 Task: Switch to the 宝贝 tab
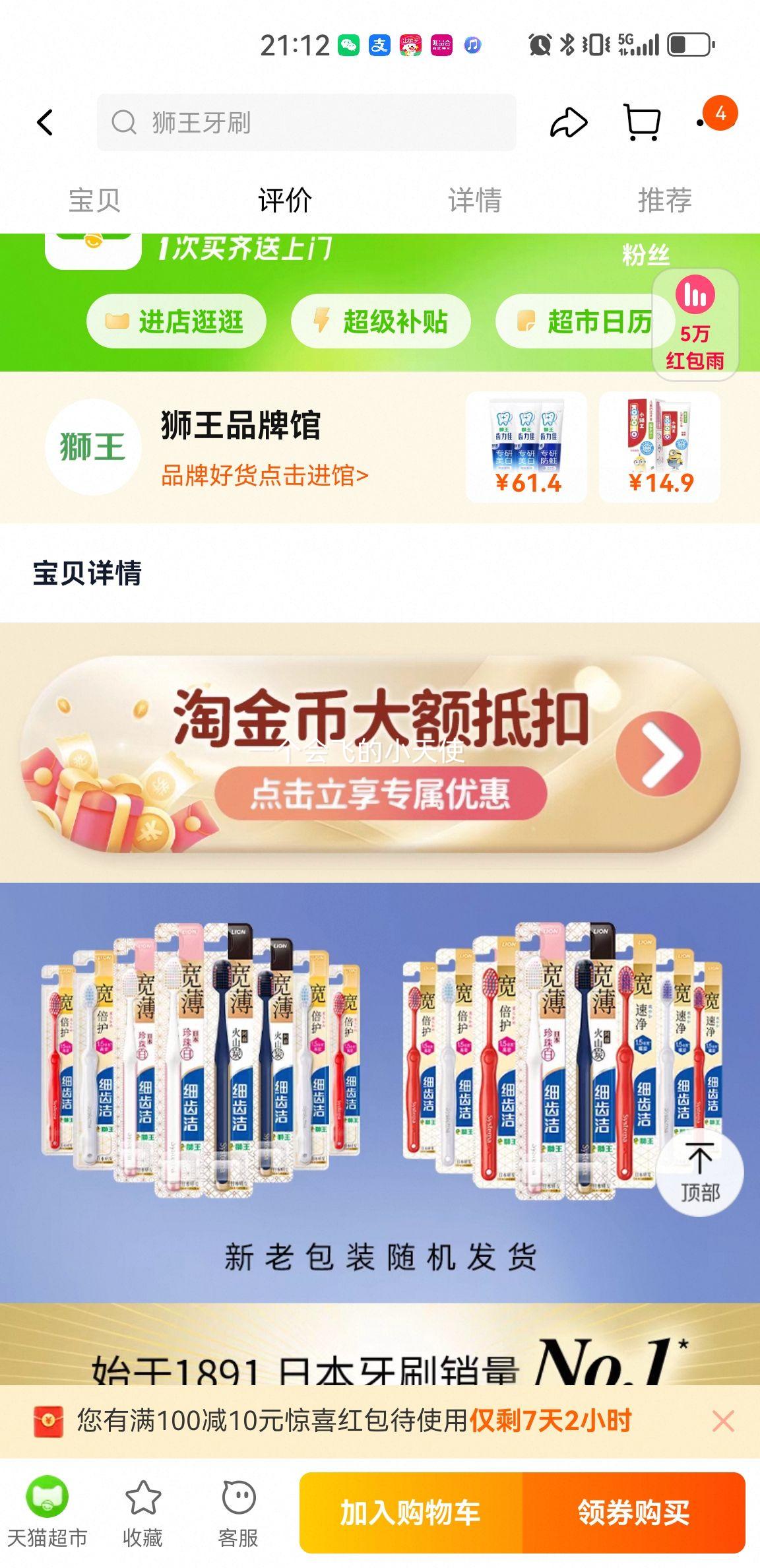point(95,200)
